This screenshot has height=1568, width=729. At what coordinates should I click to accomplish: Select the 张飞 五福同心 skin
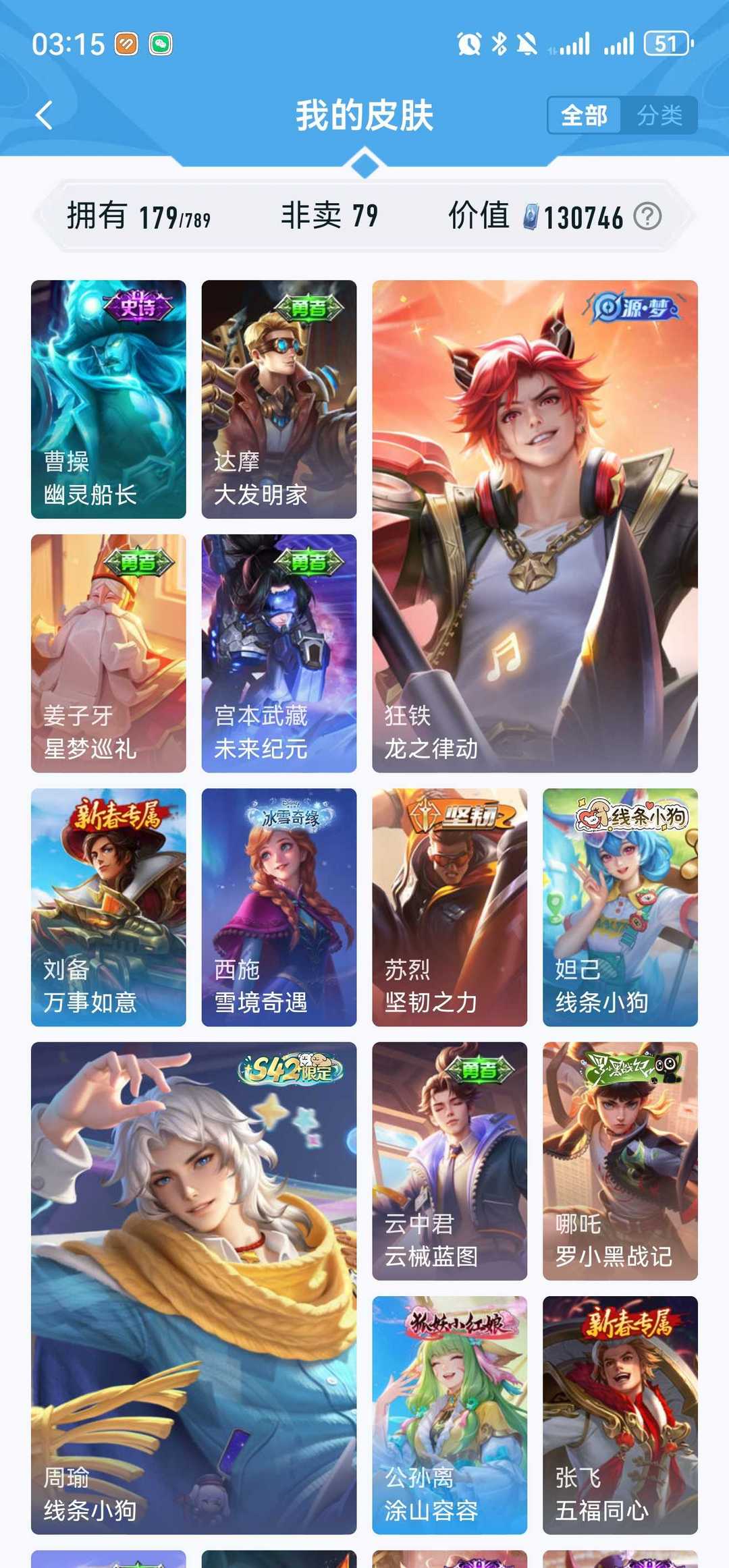click(620, 1415)
